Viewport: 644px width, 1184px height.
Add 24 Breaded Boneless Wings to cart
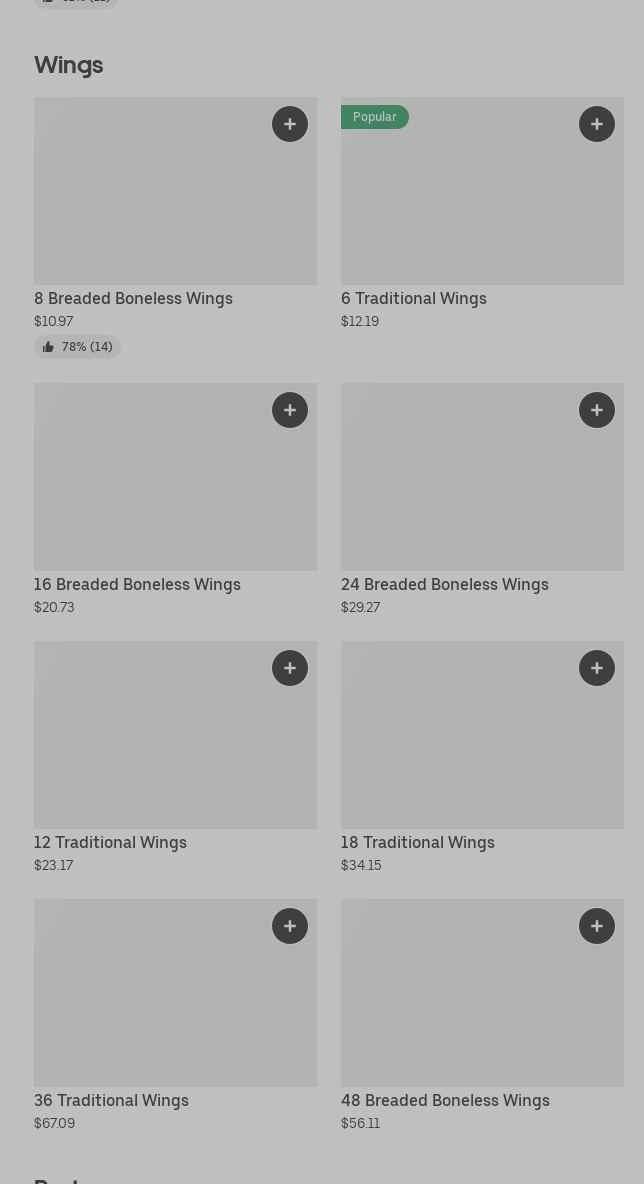(597, 410)
